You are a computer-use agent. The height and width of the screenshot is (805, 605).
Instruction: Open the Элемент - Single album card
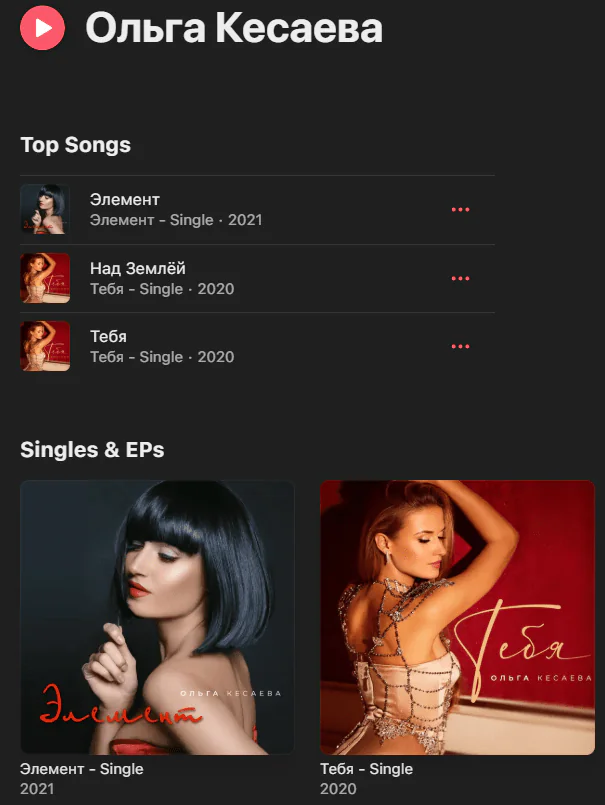(x=157, y=617)
